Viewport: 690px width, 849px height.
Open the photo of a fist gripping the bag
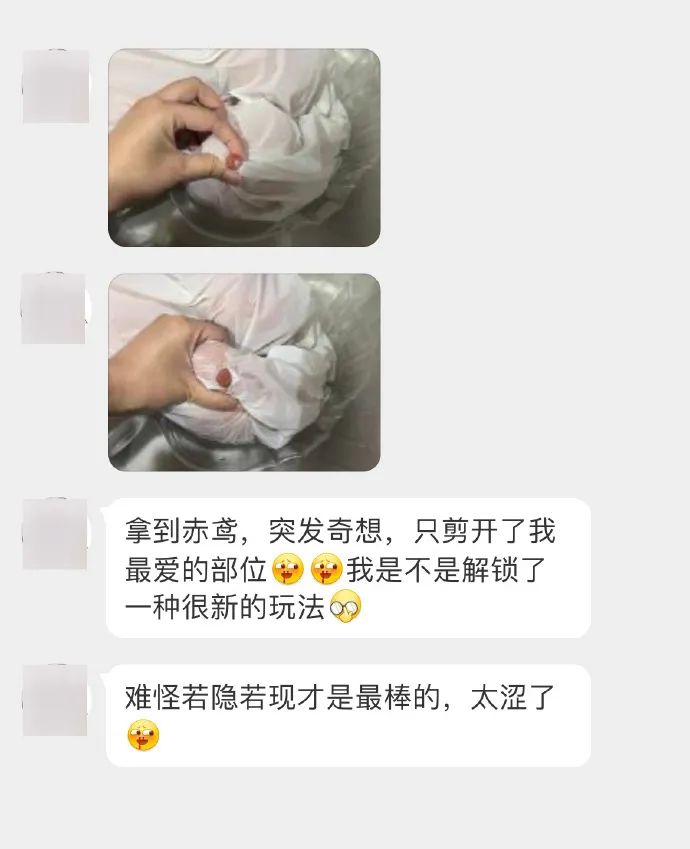pos(244,372)
